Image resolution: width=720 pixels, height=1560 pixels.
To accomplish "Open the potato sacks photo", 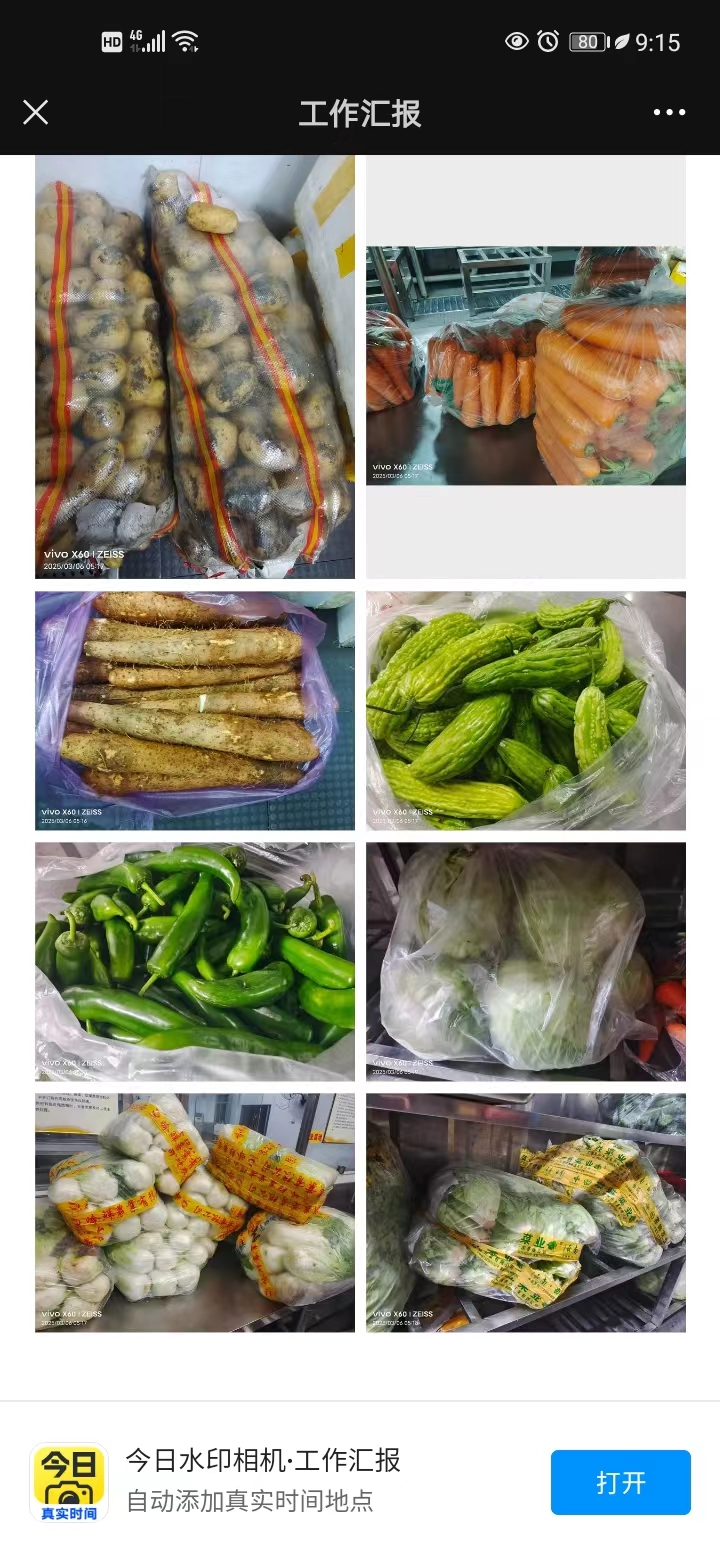I will coord(195,367).
